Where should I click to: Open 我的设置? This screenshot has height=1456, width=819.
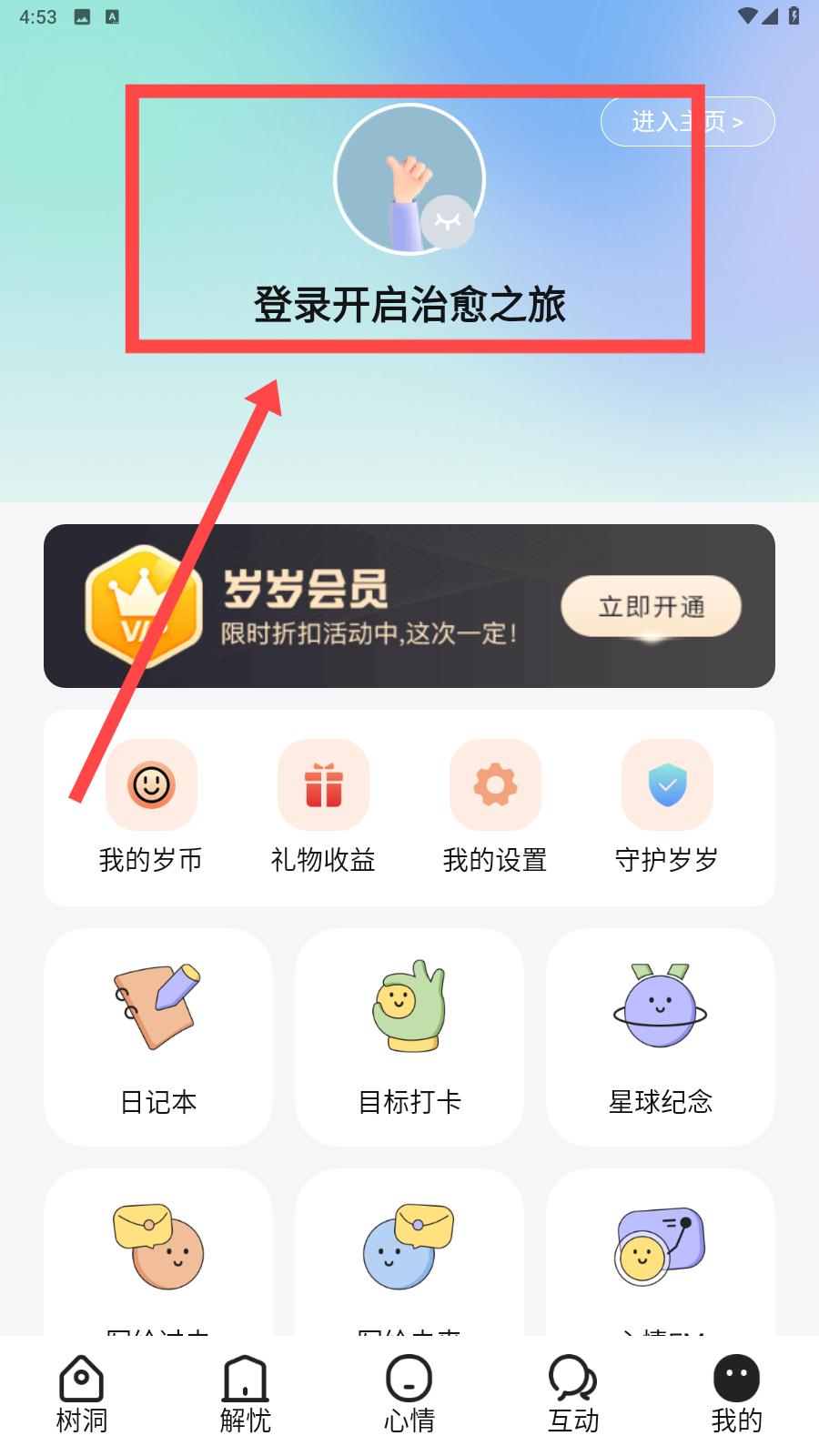495,807
